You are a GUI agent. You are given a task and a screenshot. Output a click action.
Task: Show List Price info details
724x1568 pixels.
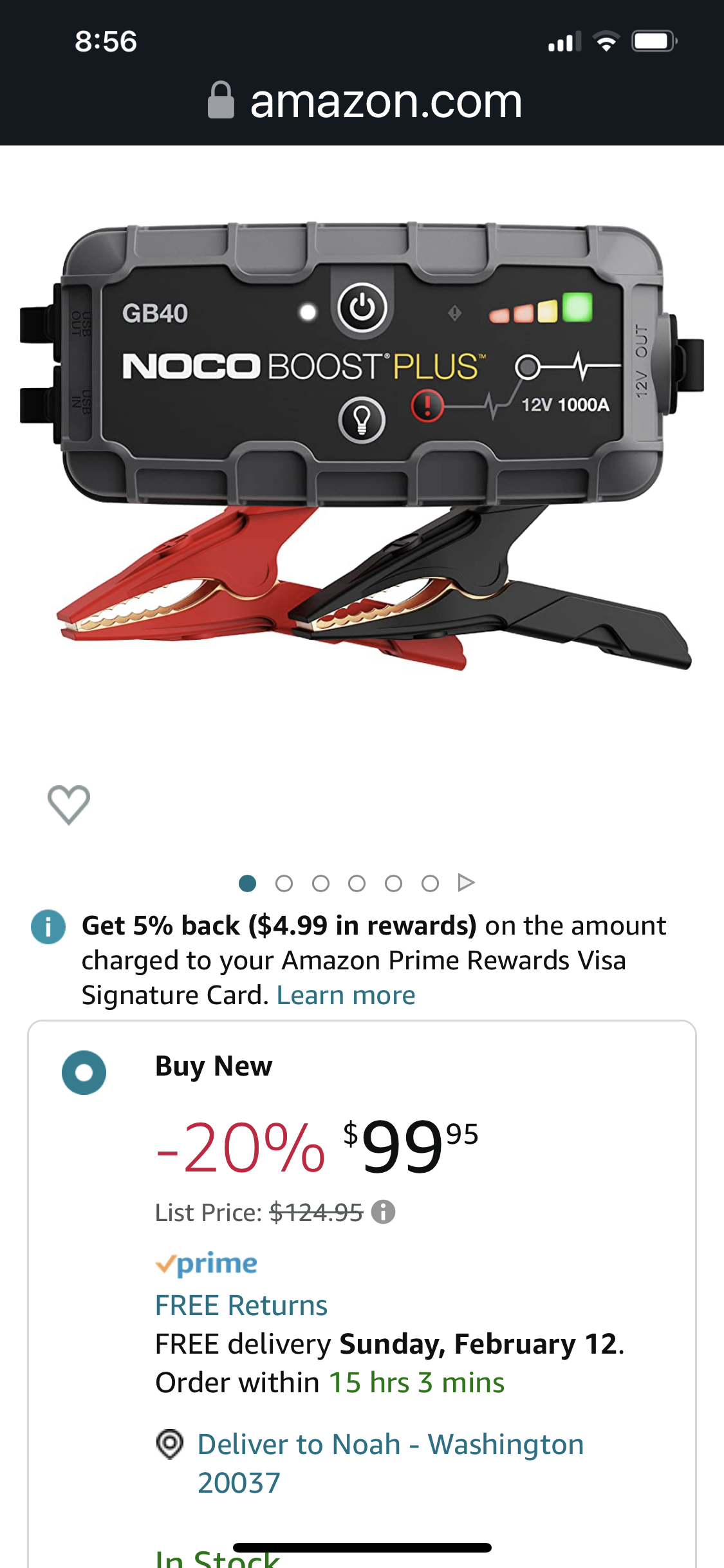pos(384,1212)
